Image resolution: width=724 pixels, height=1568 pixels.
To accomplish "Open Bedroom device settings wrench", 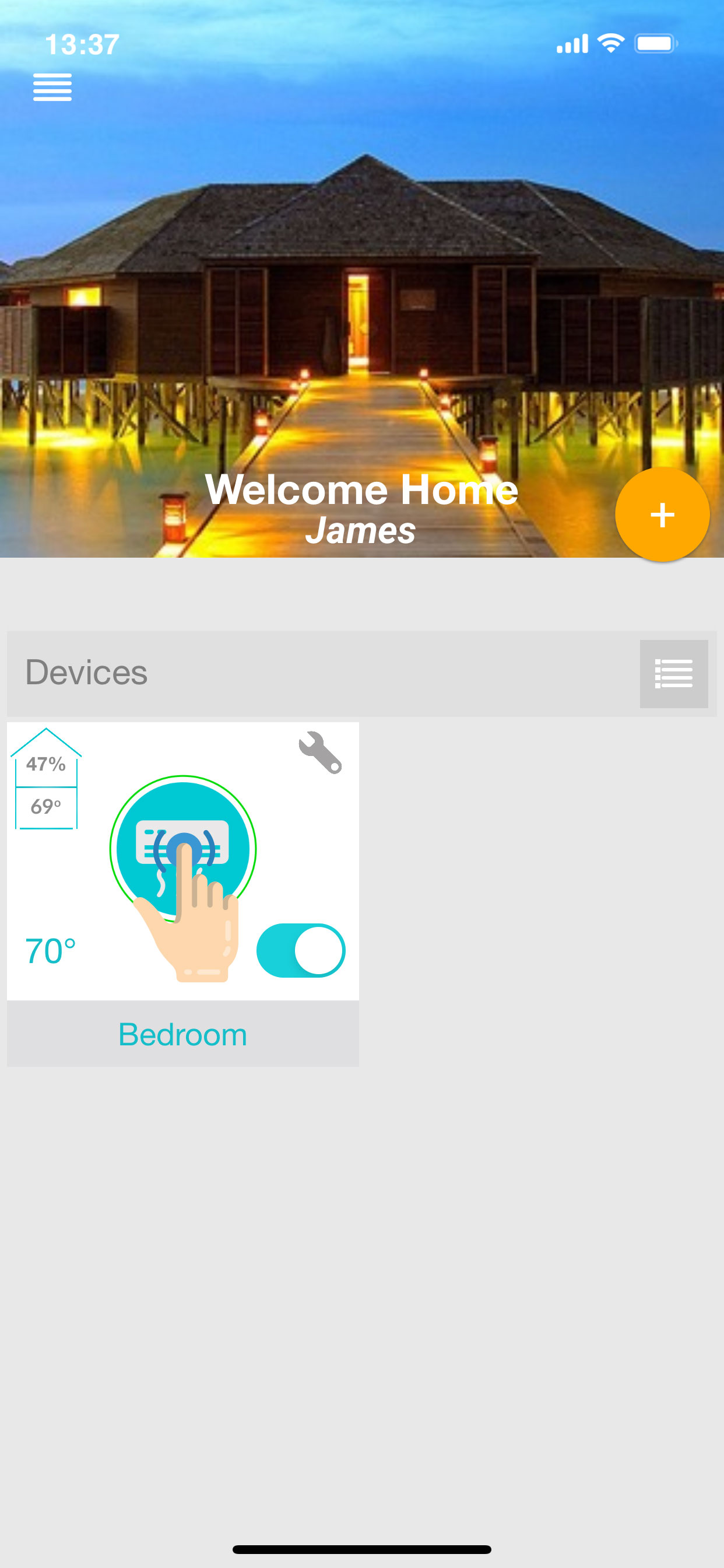I will point(320,753).
